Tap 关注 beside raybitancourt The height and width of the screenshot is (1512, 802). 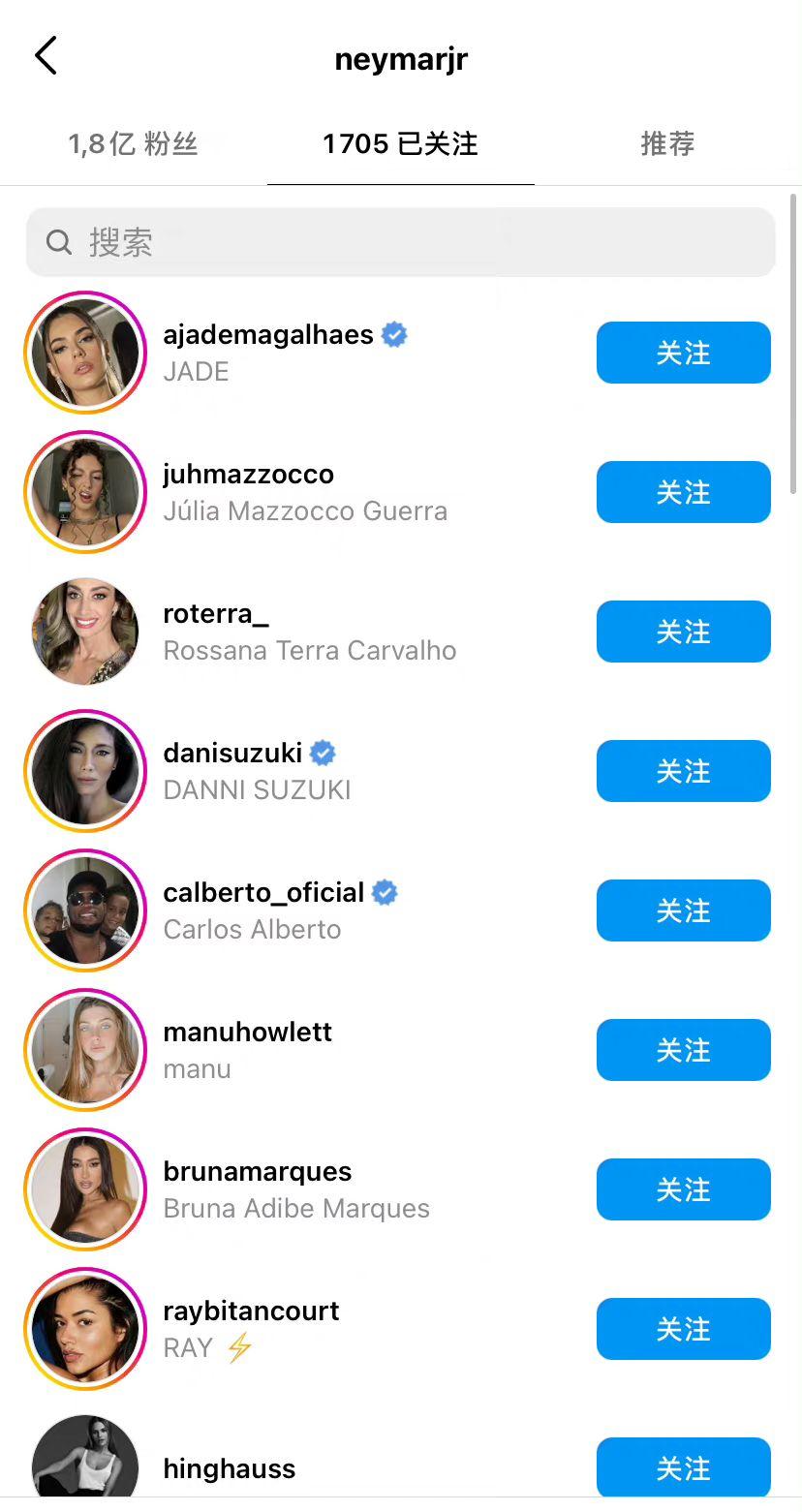[x=683, y=1329]
